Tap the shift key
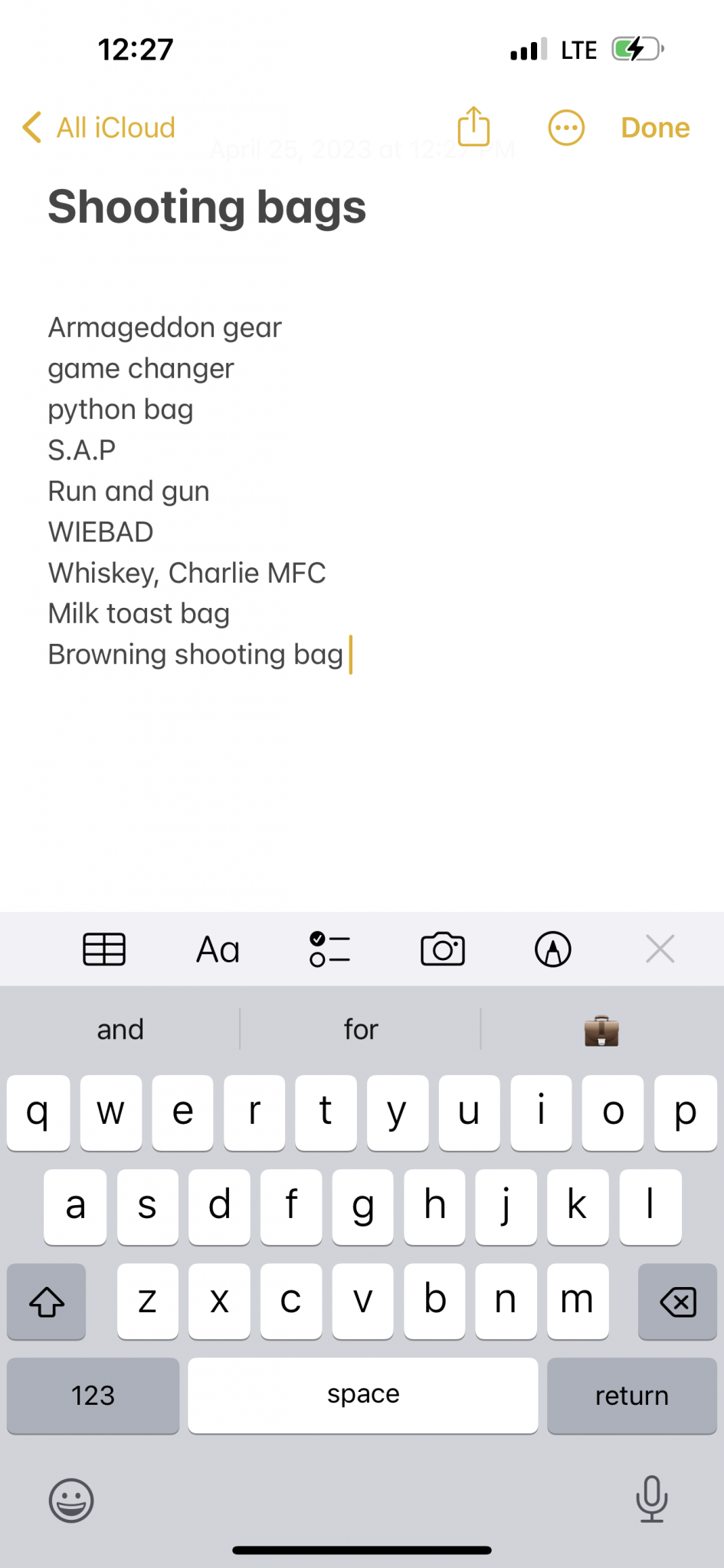Screen dimensions: 724x1568 pyautogui.click(x=47, y=1301)
